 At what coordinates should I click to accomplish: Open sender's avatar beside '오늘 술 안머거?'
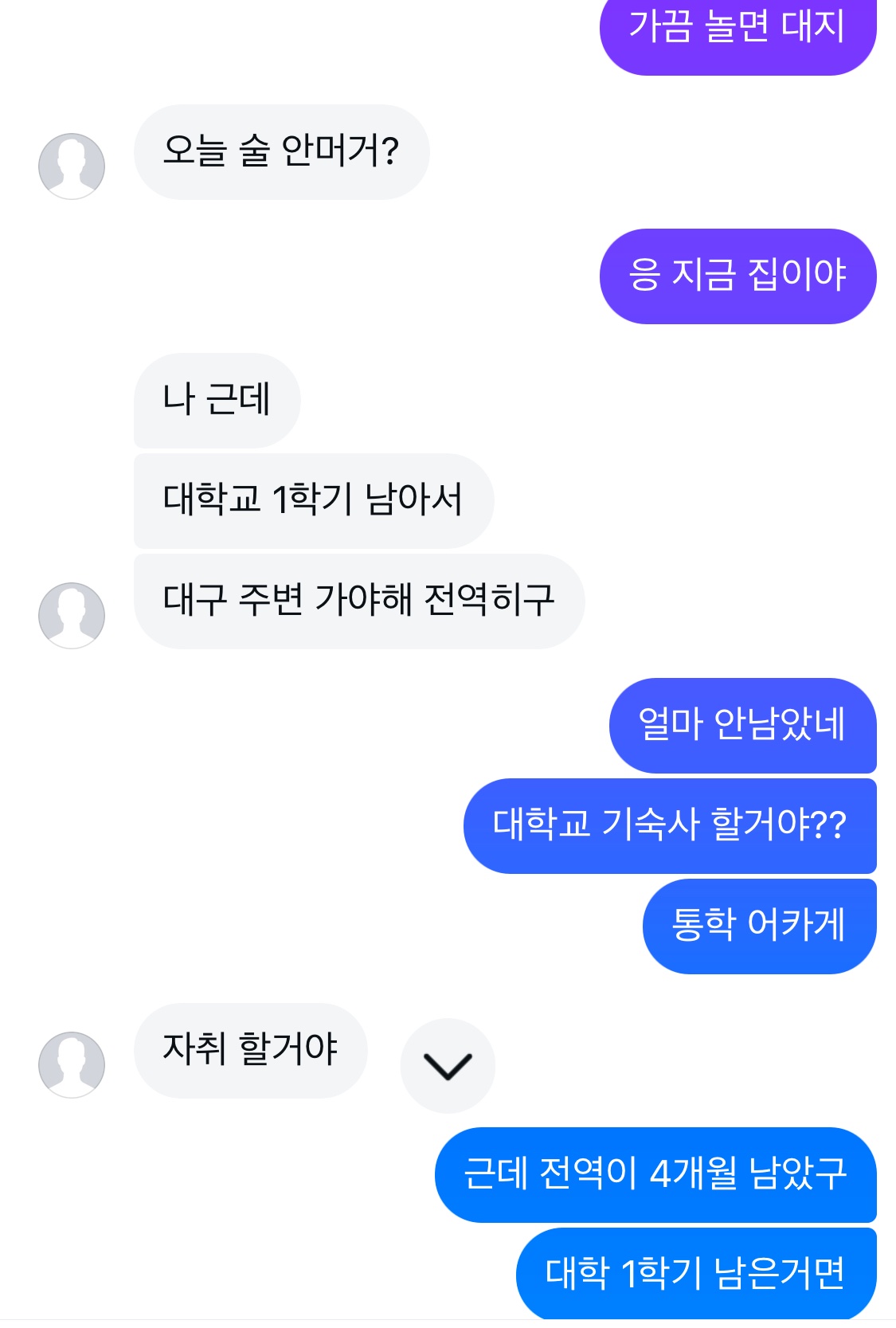72,166
